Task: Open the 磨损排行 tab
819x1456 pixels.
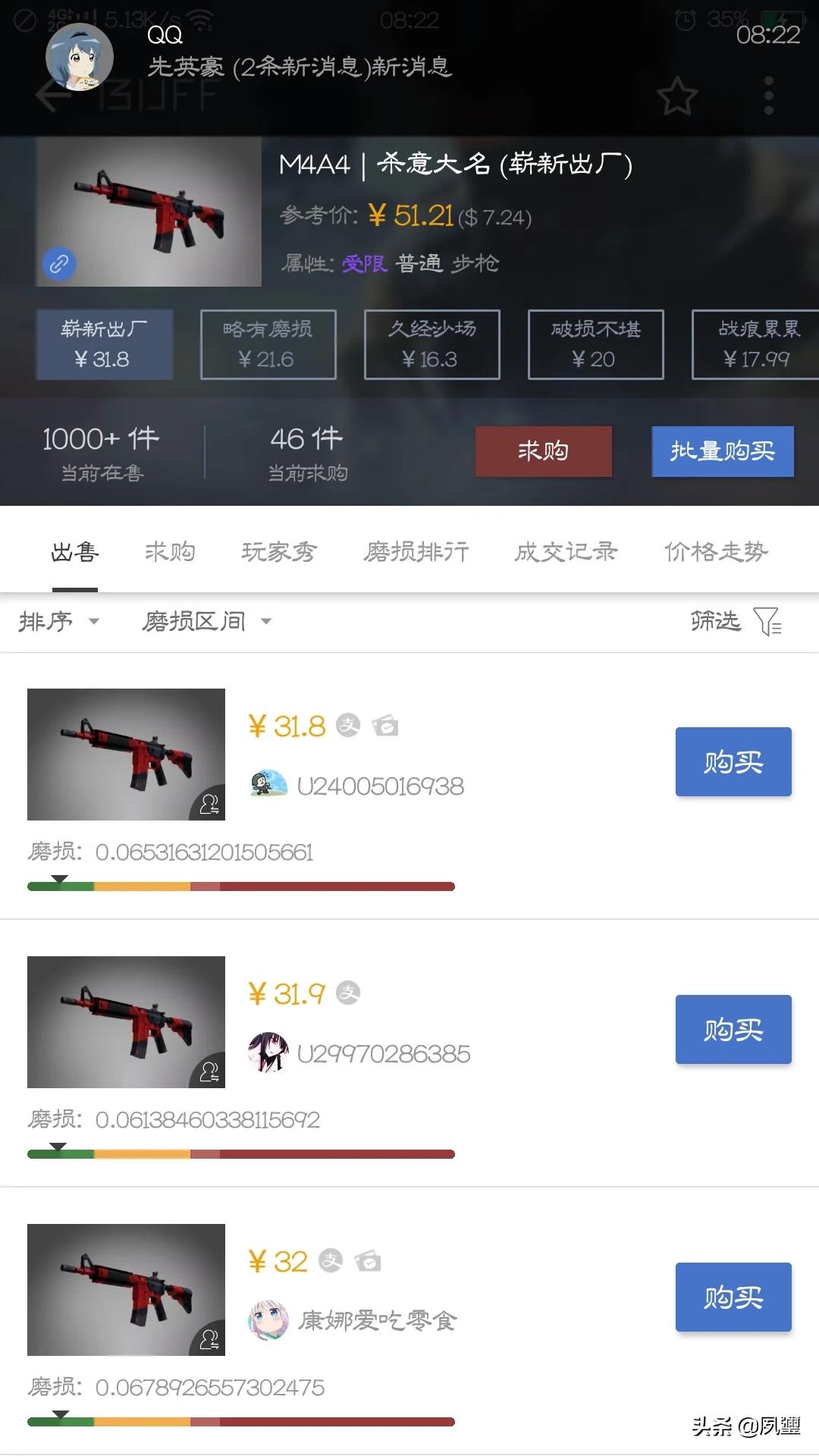Action: coord(416,551)
